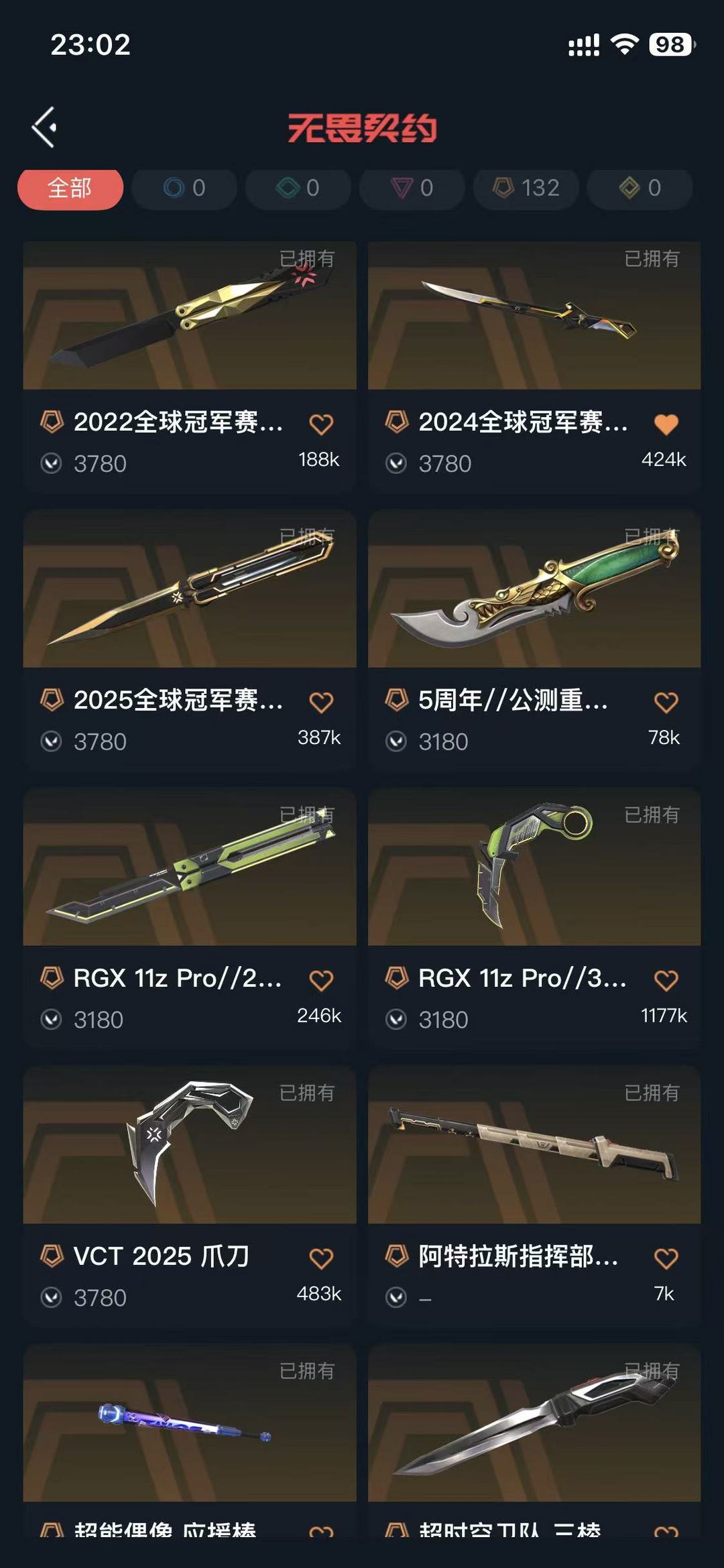Like the 2022全球冠军赛 skin

click(x=321, y=424)
